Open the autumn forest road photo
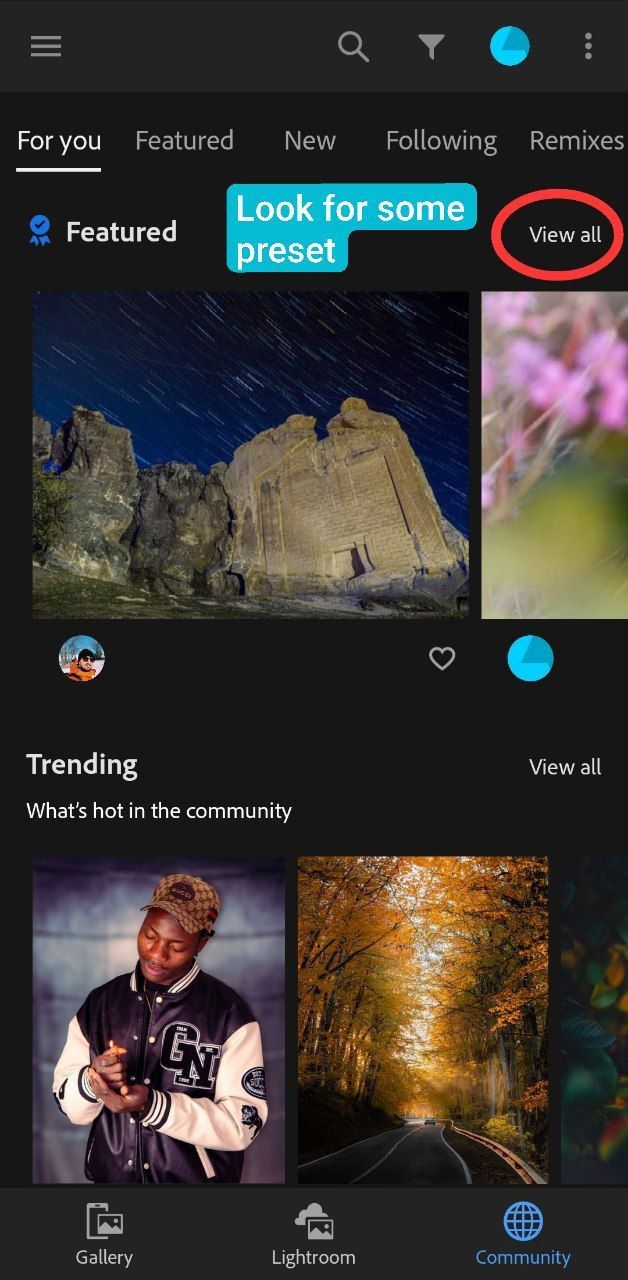 (x=423, y=1020)
